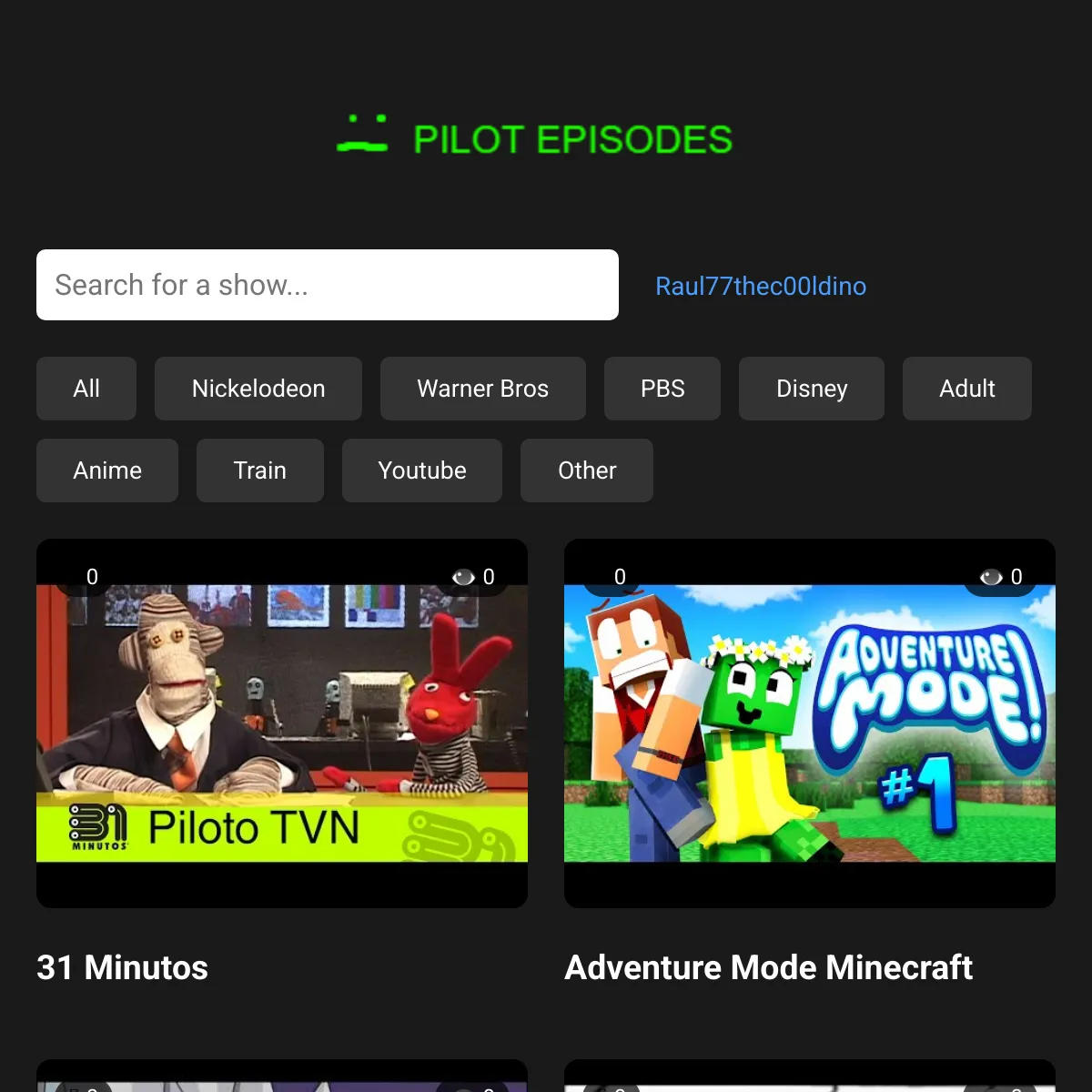Select the Adult category chip

966,389
